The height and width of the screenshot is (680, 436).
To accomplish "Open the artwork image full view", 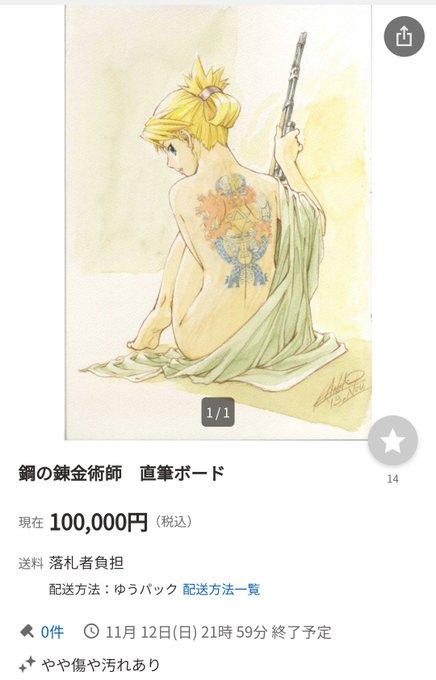I will click(x=218, y=222).
